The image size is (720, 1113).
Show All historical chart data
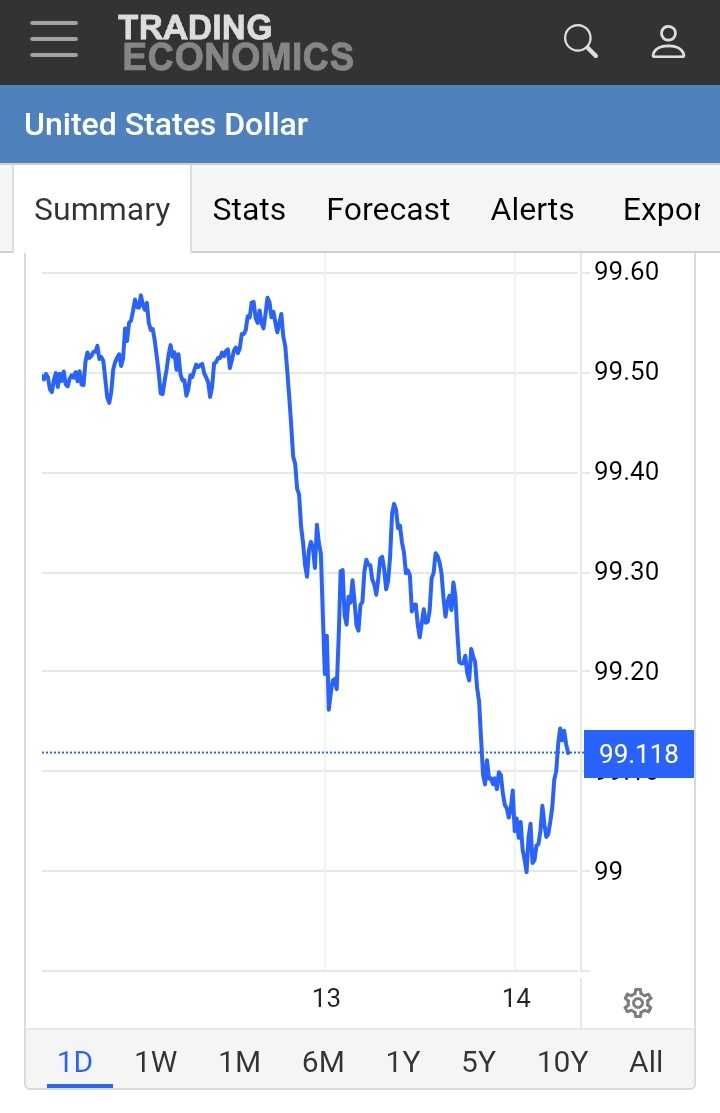[x=646, y=1061]
